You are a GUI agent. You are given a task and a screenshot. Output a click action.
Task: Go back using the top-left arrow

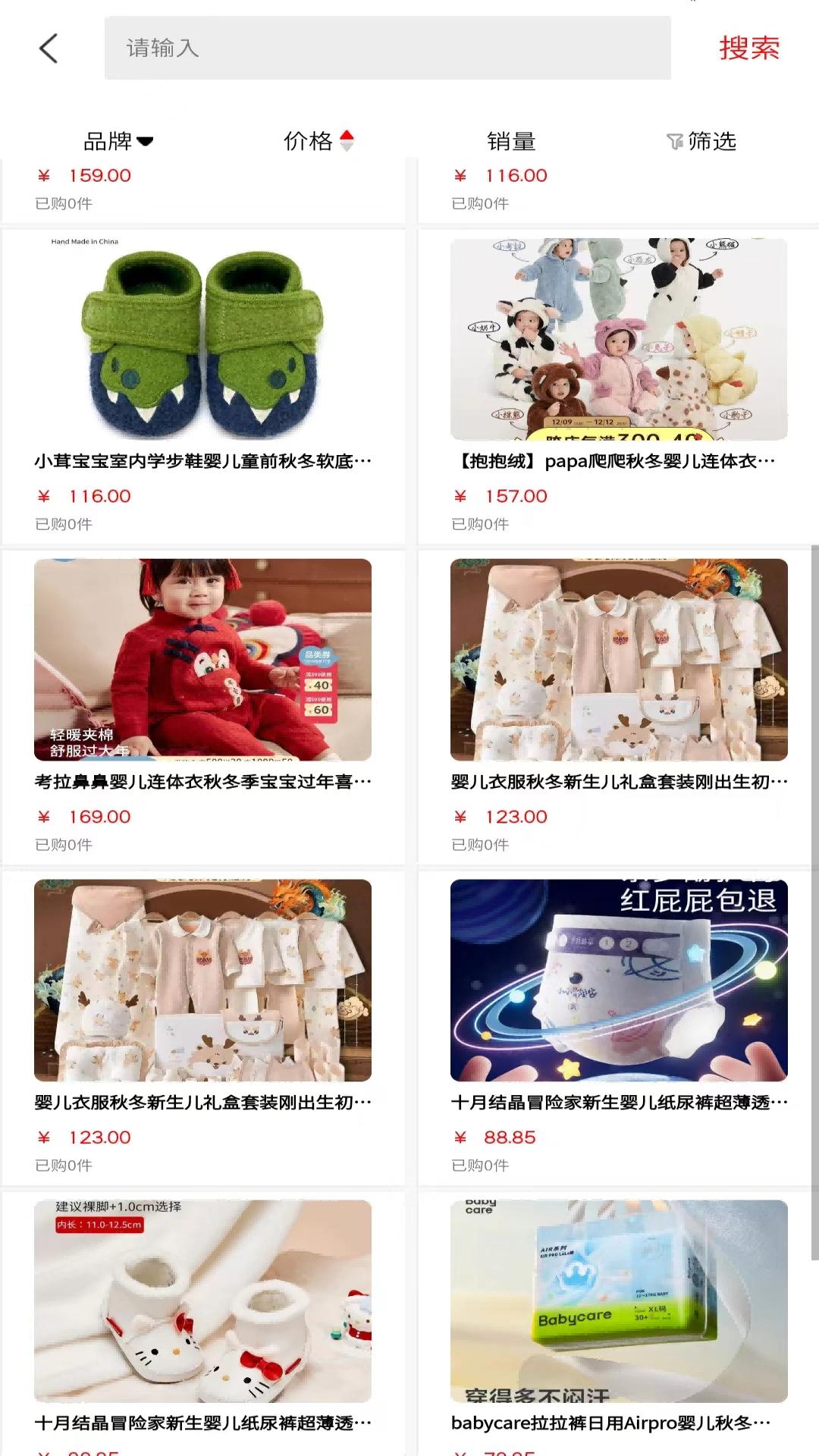49,49
